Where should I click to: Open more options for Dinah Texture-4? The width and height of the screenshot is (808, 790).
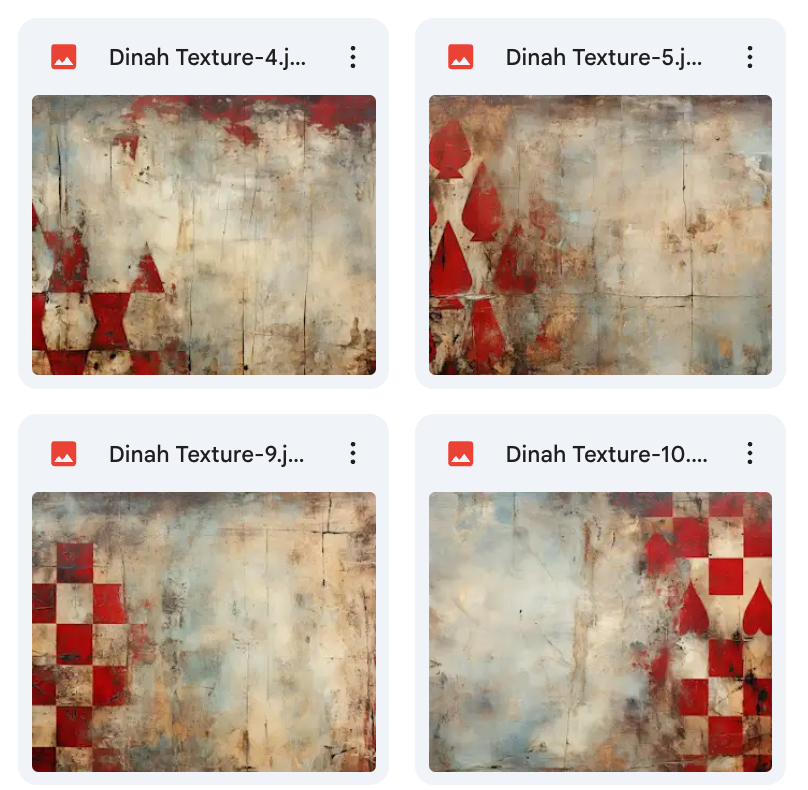[x=353, y=57]
